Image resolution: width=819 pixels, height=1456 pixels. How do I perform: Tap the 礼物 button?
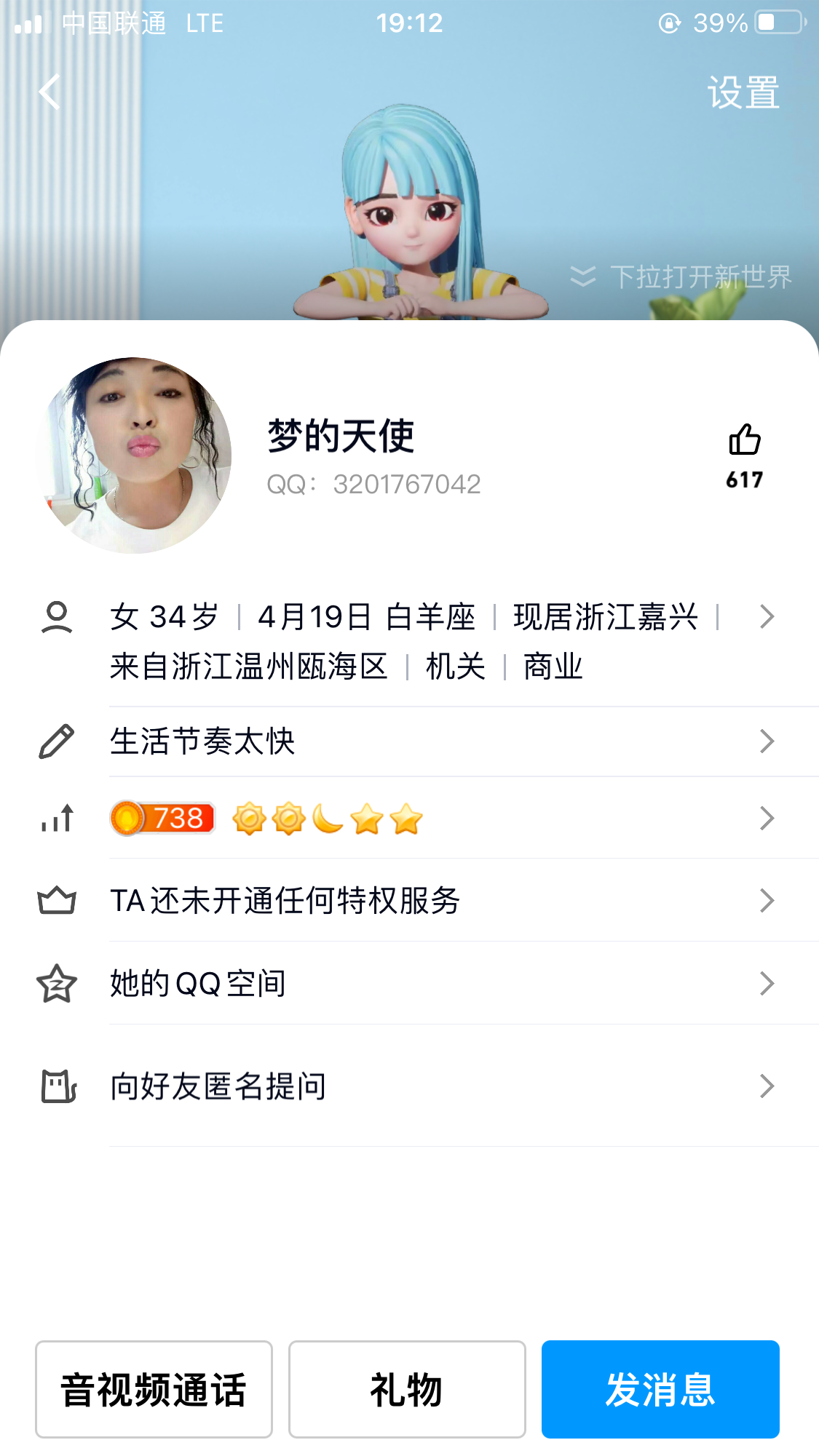coord(407,1389)
